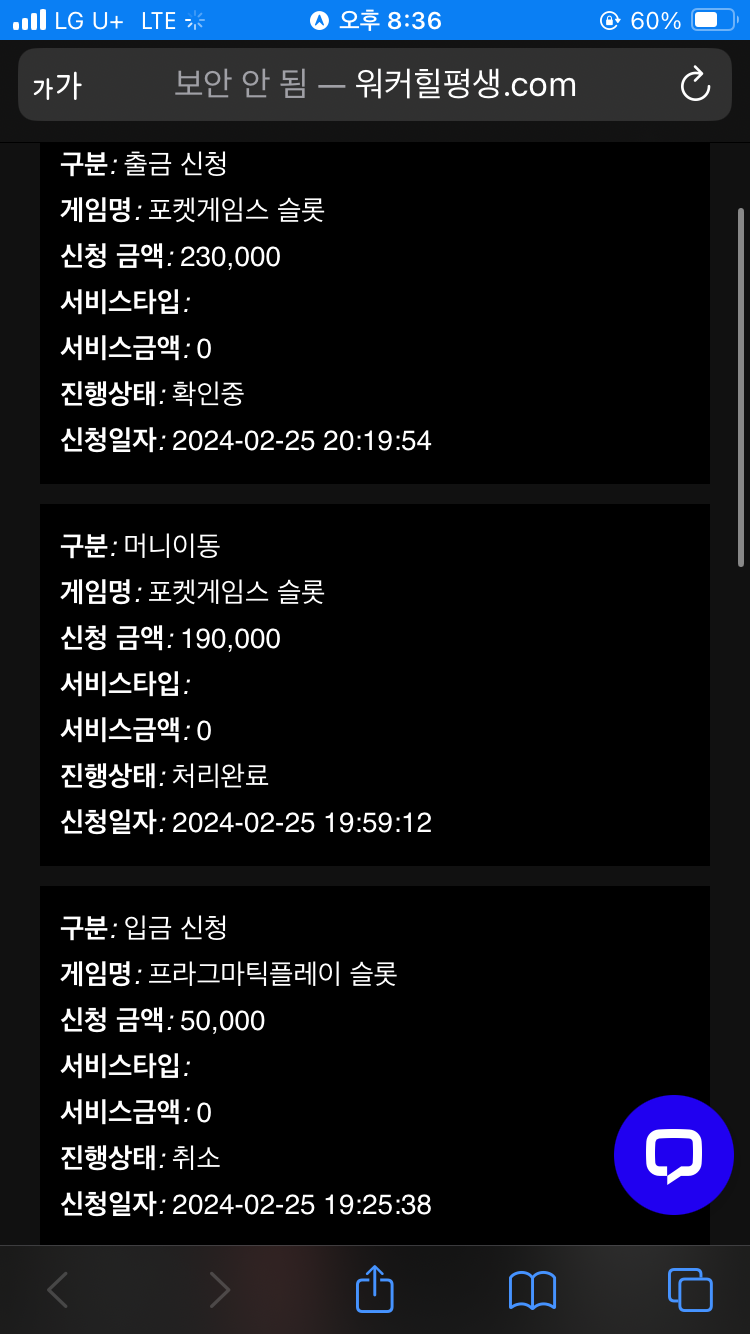Show all open tabs
This screenshot has width=750, height=1334.
690,1289
